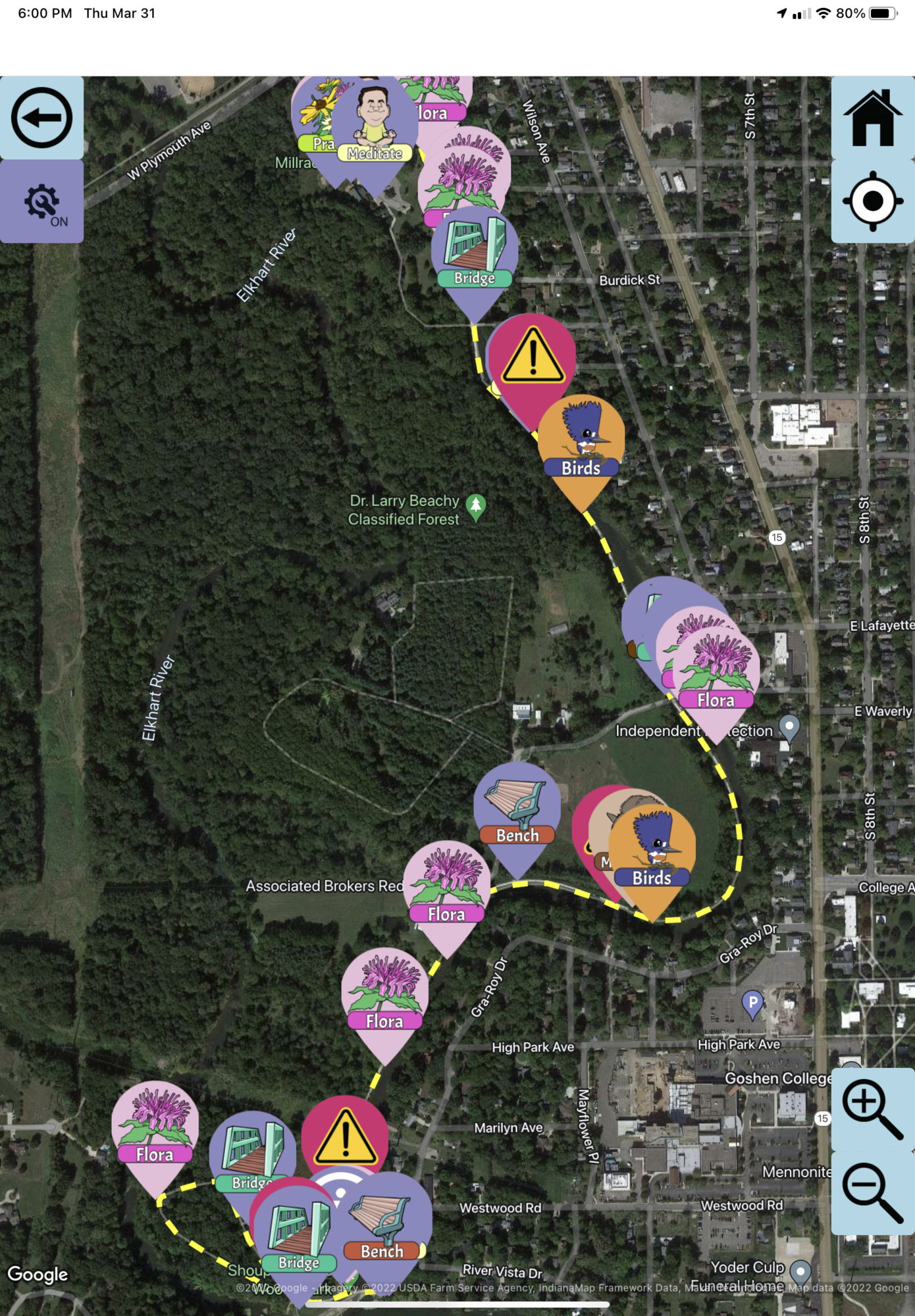Open the Dr. Larry Beachy Classified Forest pin

click(x=476, y=506)
